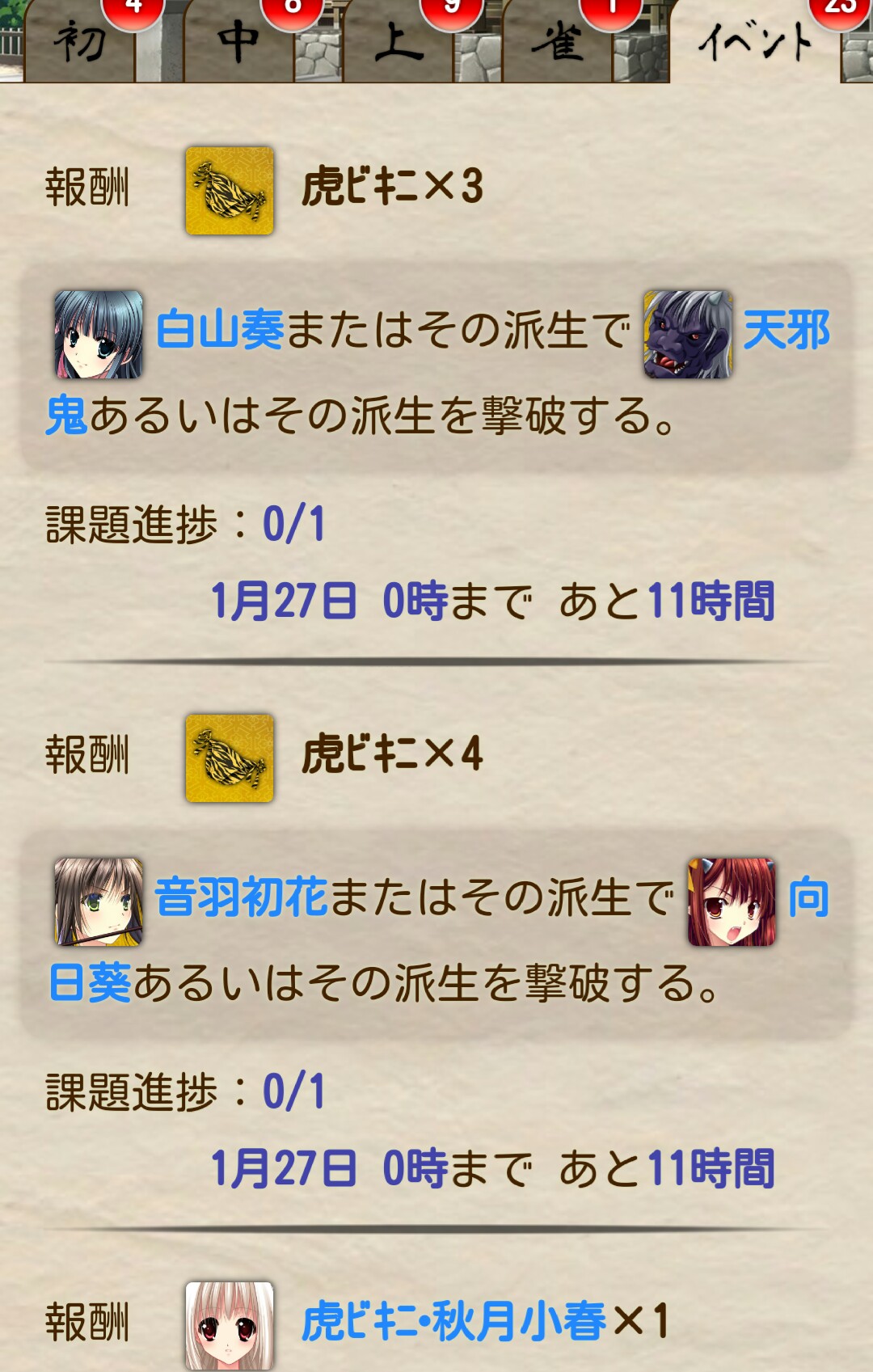The image size is (873, 1372).
Task: Switch to the 雀 tab
Action: pyautogui.click(x=557, y=42)
